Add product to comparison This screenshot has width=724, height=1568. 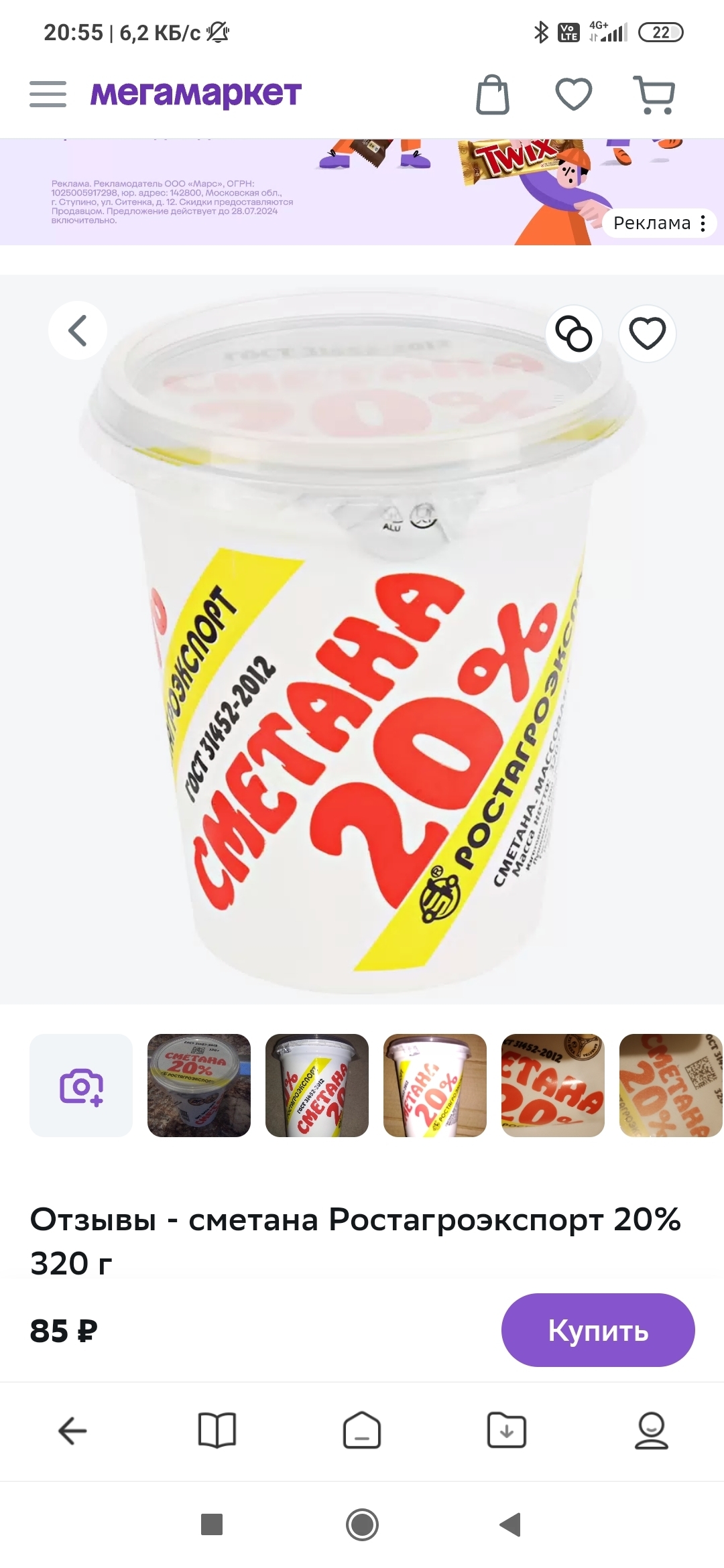coord(574,333)
